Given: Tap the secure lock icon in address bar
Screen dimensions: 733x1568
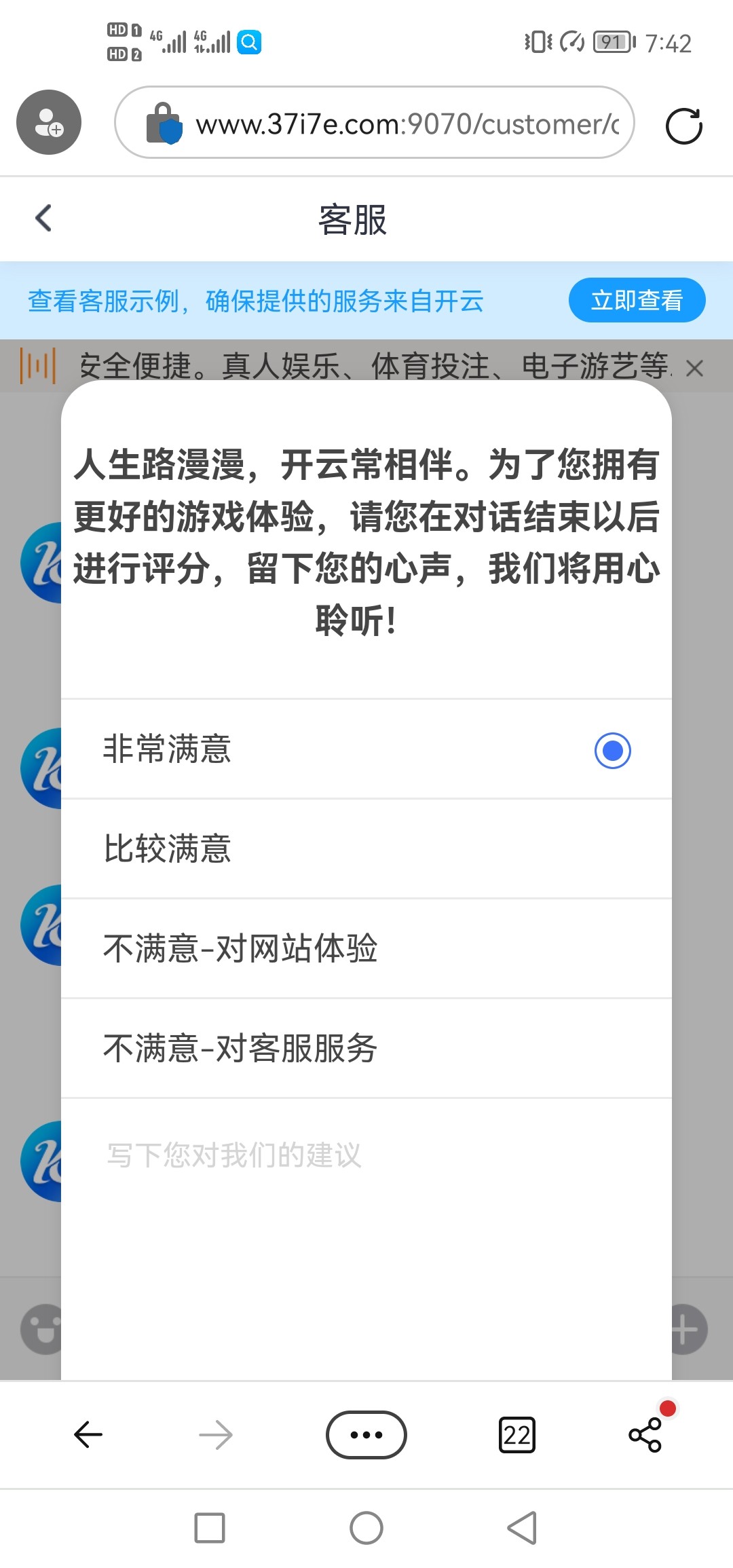Looking at the screenshot, I should 165,124.
